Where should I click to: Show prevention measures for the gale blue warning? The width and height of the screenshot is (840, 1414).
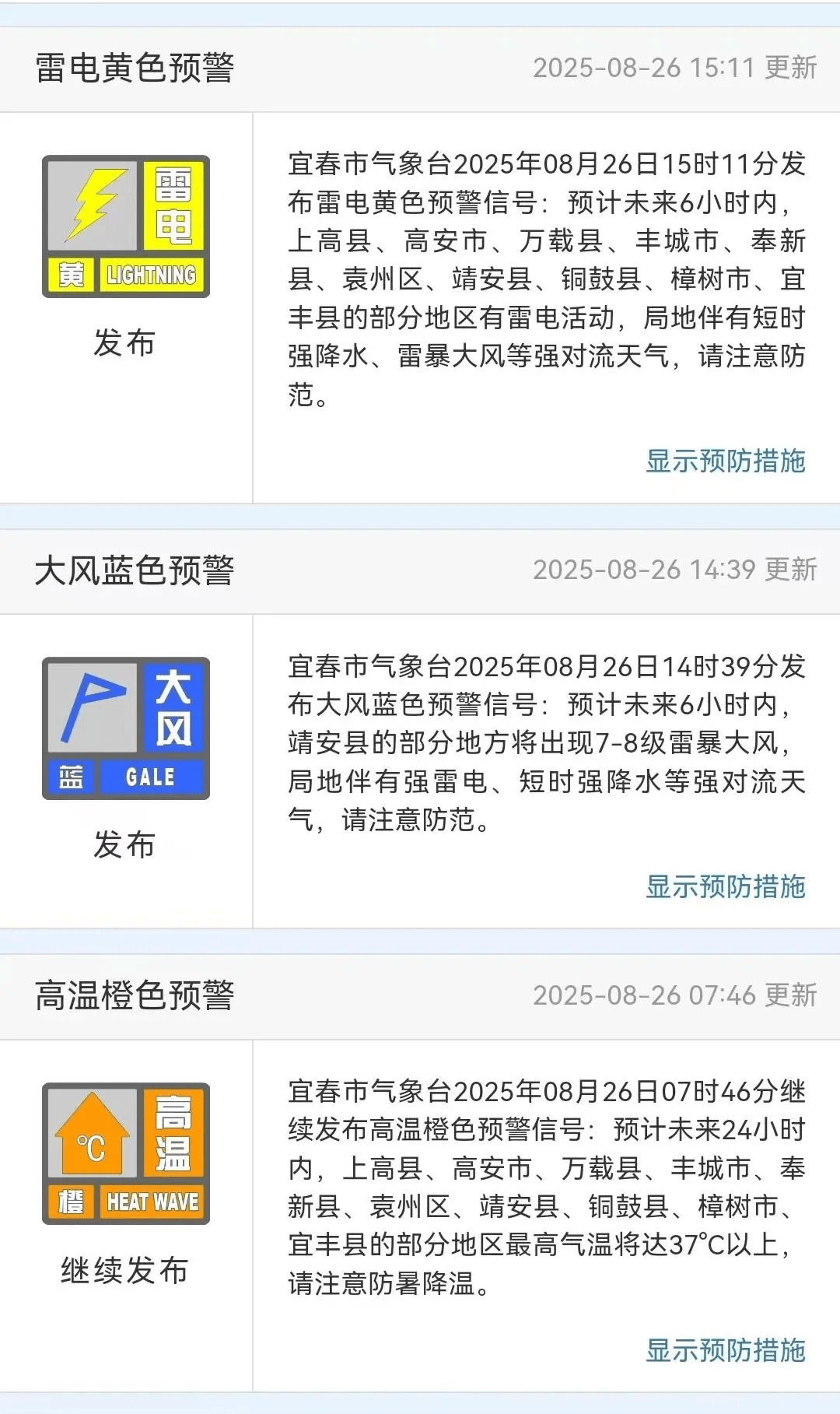pos(725,886)
